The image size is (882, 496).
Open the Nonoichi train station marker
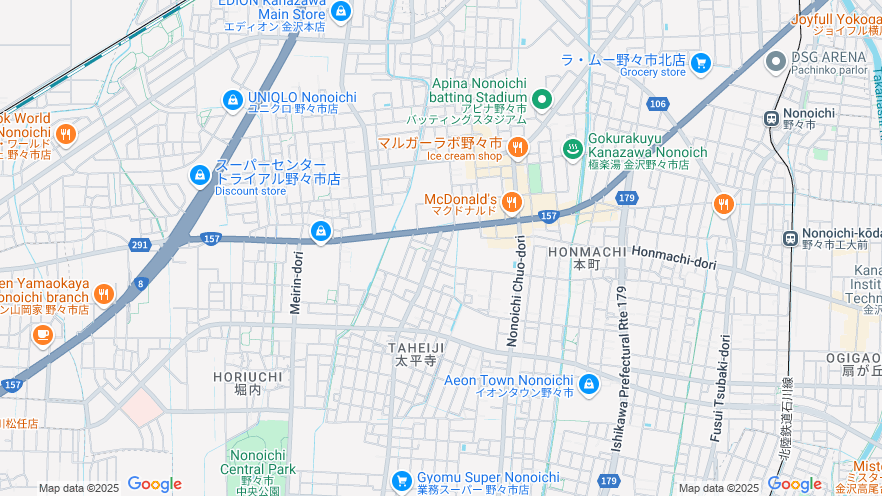coord(771,118)
